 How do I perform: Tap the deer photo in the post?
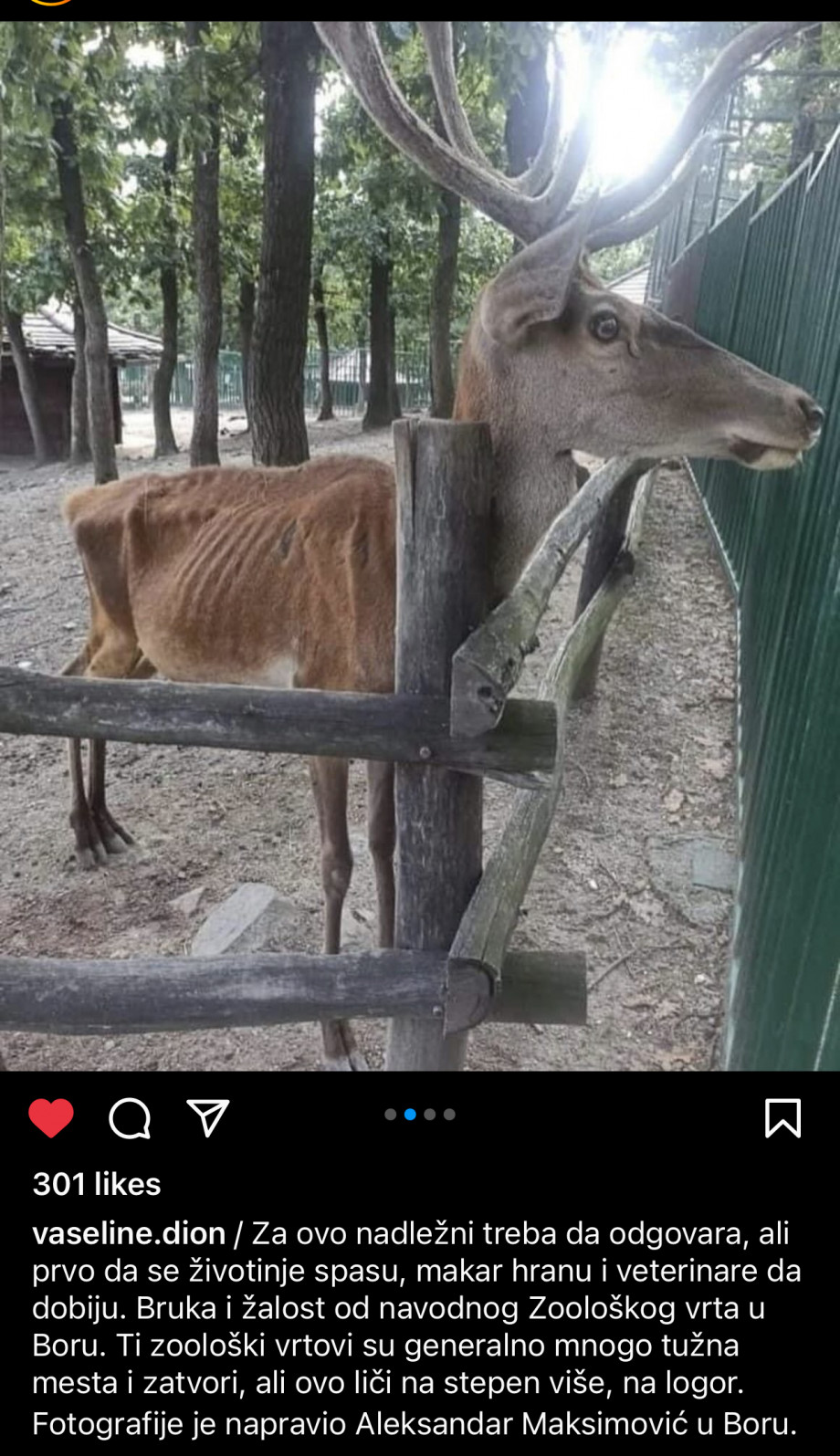click(420, 548)
